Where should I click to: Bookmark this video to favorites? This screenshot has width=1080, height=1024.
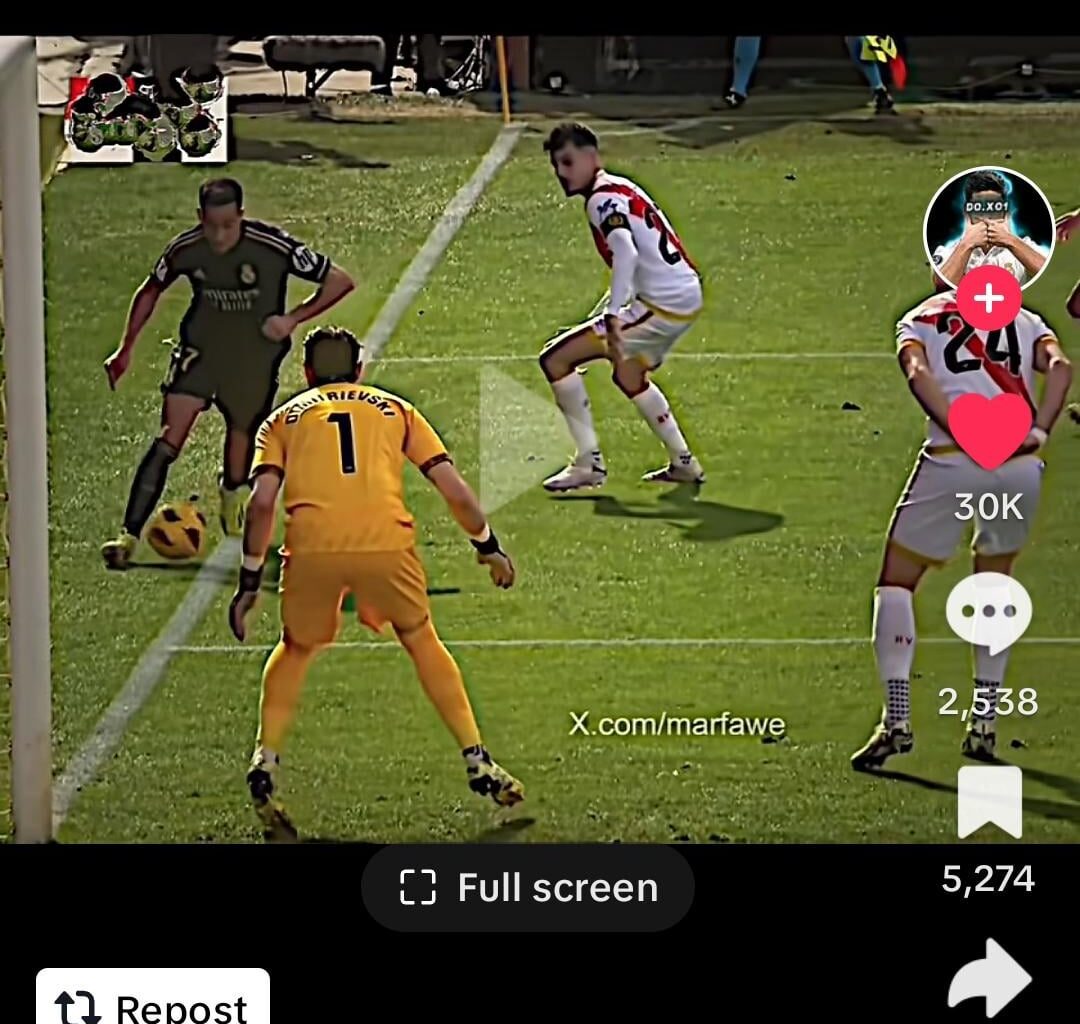coord(989,802)
